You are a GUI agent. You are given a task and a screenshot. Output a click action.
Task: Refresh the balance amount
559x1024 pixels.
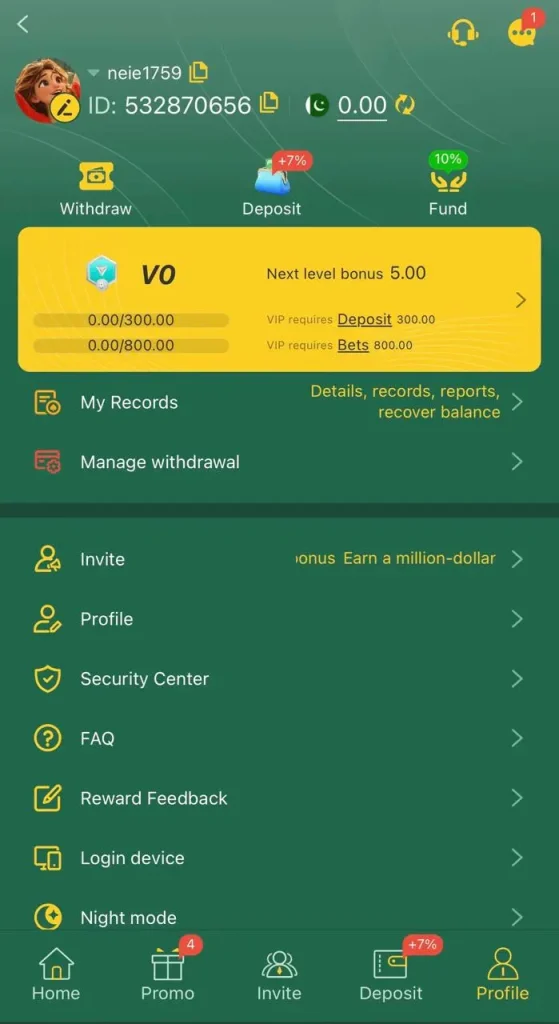405,104
